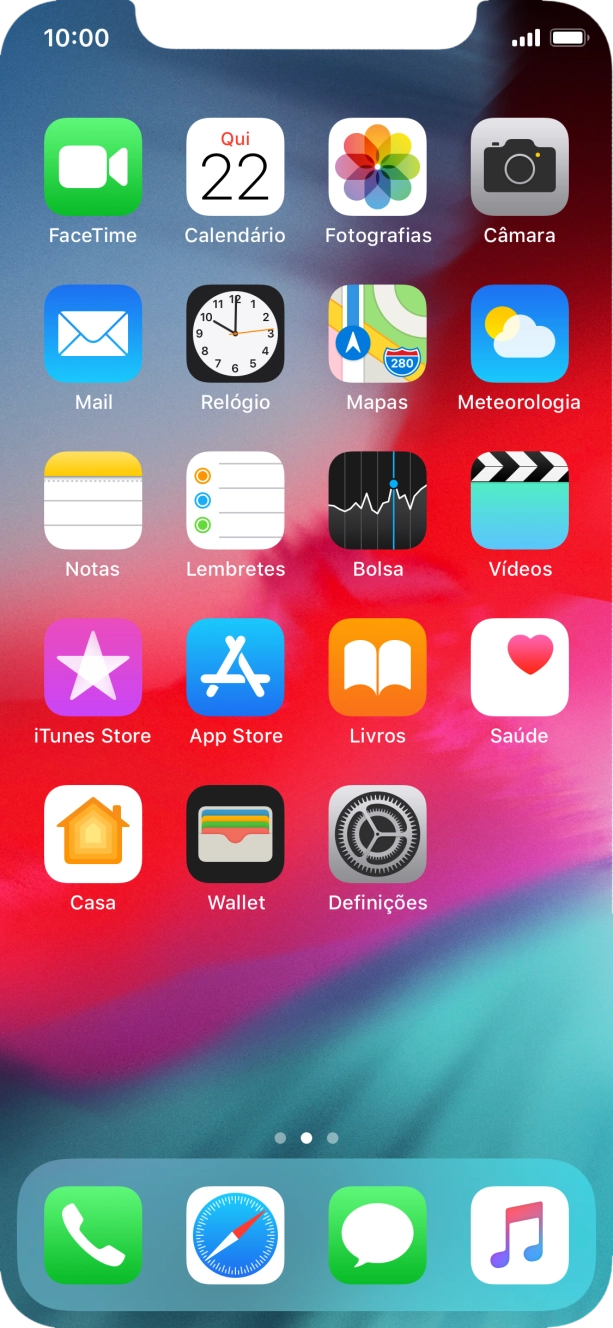The width and height of the screenshot is (613, 1328).
Task: Open the Mail app
Action: 93,334
